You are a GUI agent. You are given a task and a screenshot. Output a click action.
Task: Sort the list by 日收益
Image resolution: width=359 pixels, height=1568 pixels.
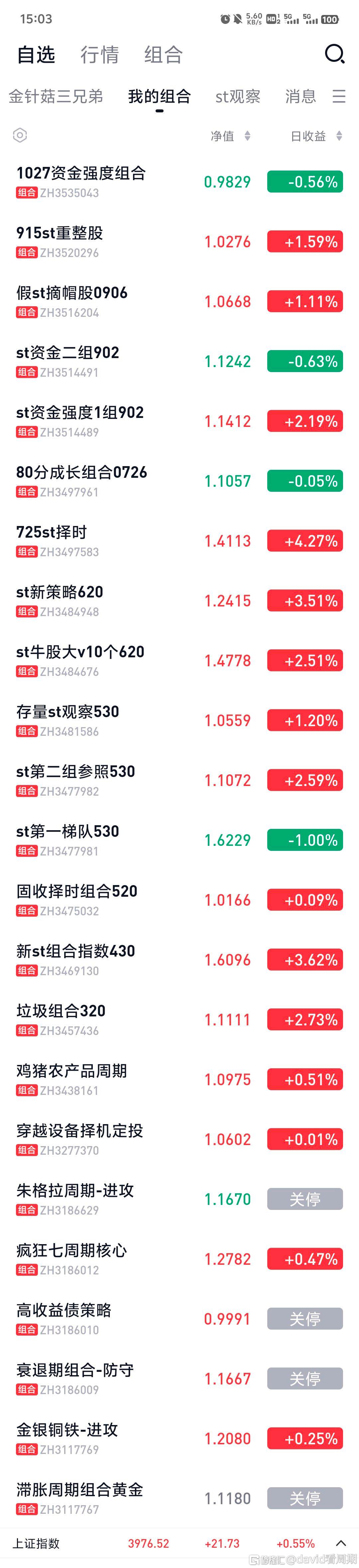[315, 136]
